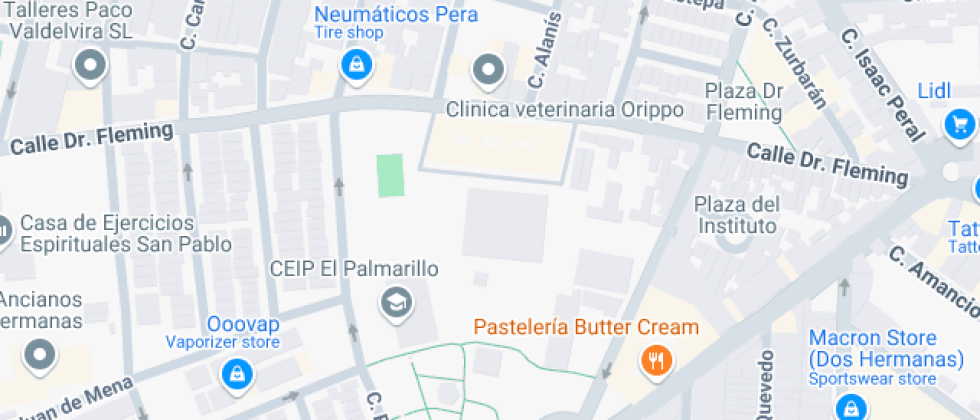This screenshot has width=980, height=420.
Task: Tap the Lidl shopping cart marker
Action: [959, 125]
